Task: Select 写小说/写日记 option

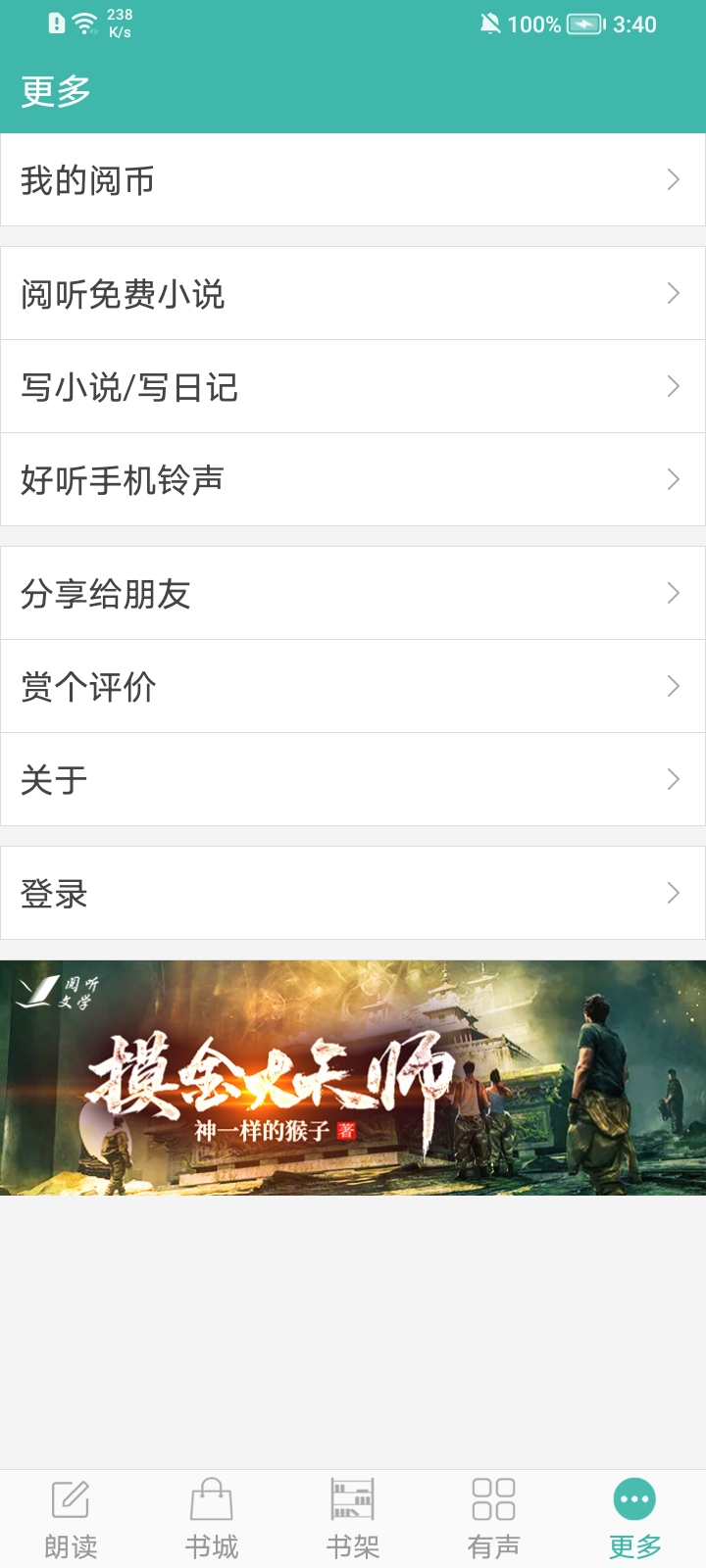Action: pyautogui.click(x=353, y=386)
